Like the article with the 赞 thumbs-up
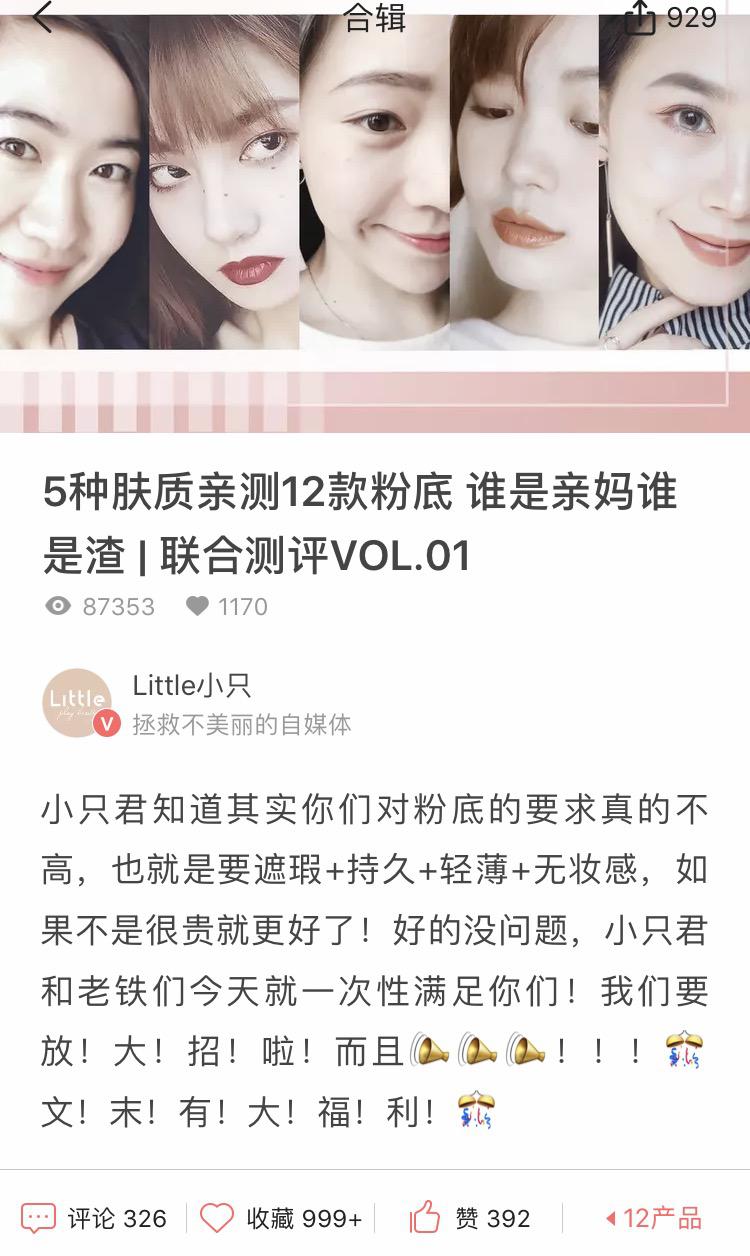Image resolution: width=750 pixels, height=1256 pixels. point(470,1218)
